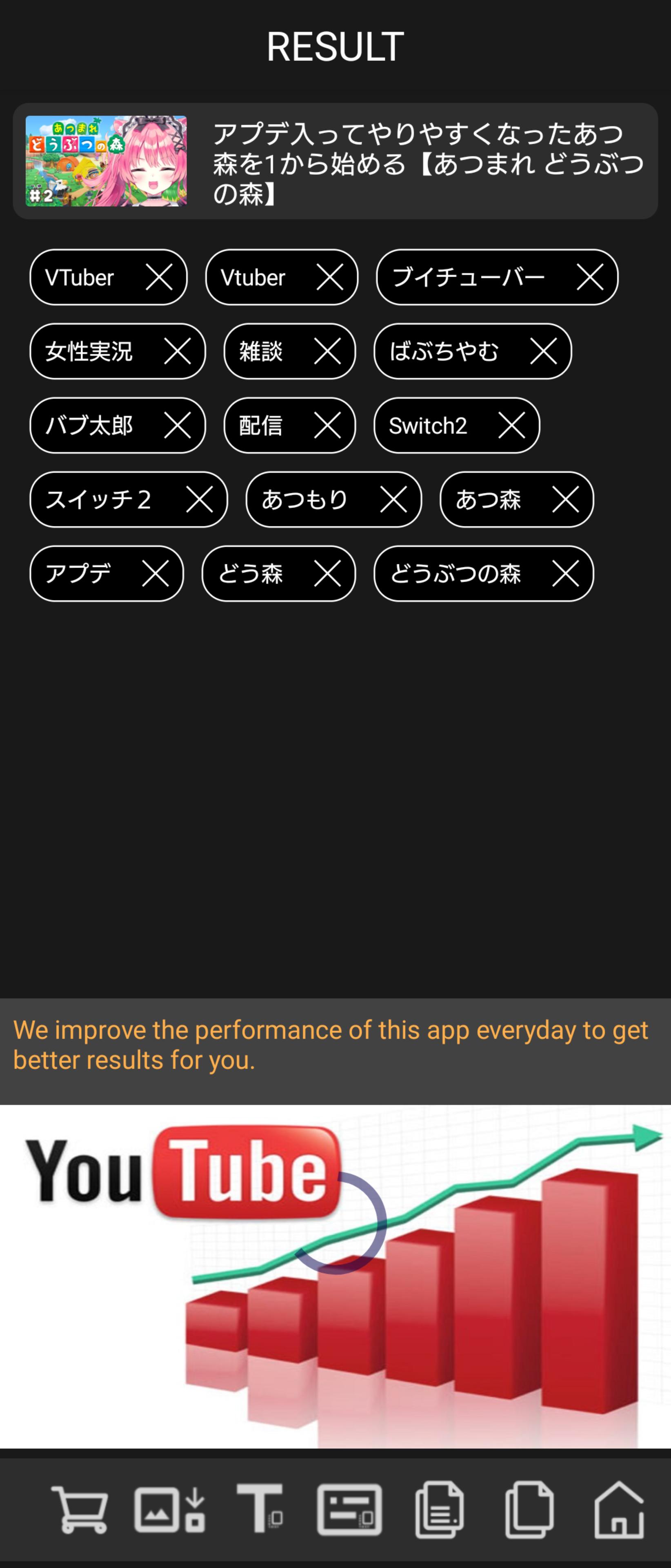671x1568 pixels.
Task: Remove the ブイチューバー tag
Action: pyautogui.click(x=589, y=278)
